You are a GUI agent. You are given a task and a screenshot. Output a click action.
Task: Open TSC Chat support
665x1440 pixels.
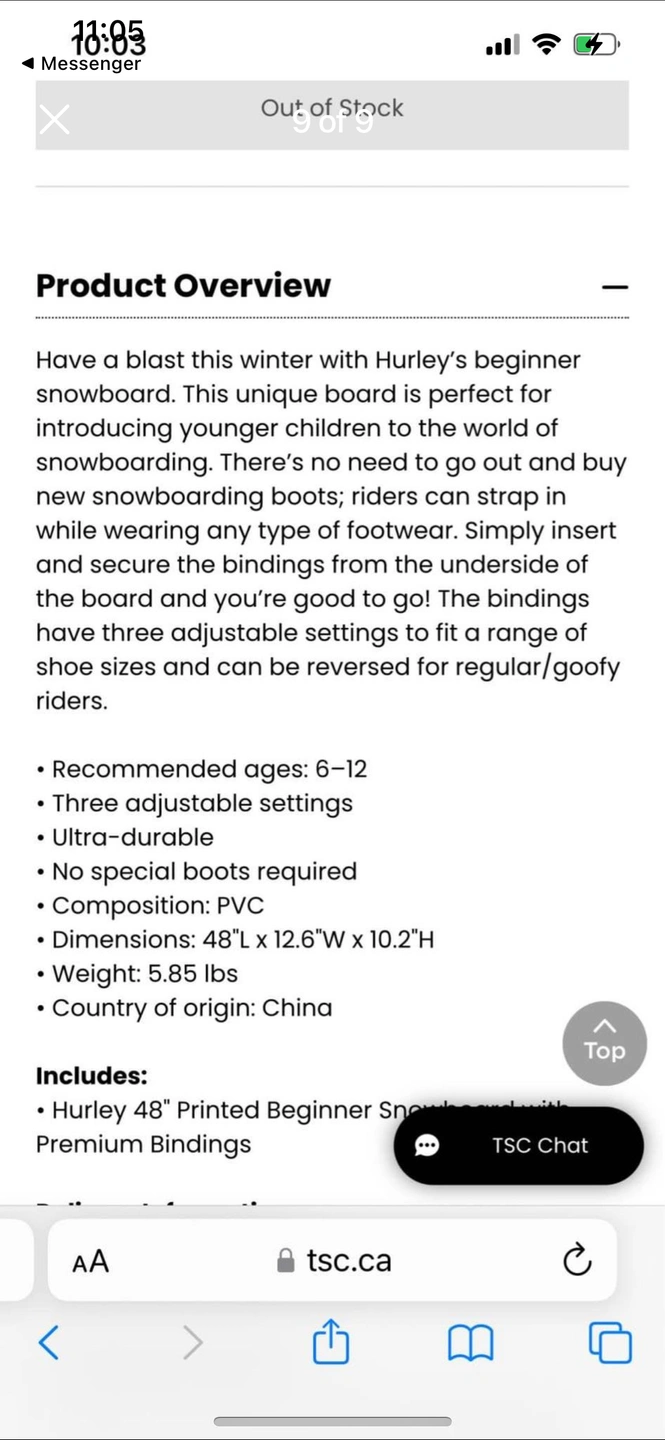pos(518,1146)
